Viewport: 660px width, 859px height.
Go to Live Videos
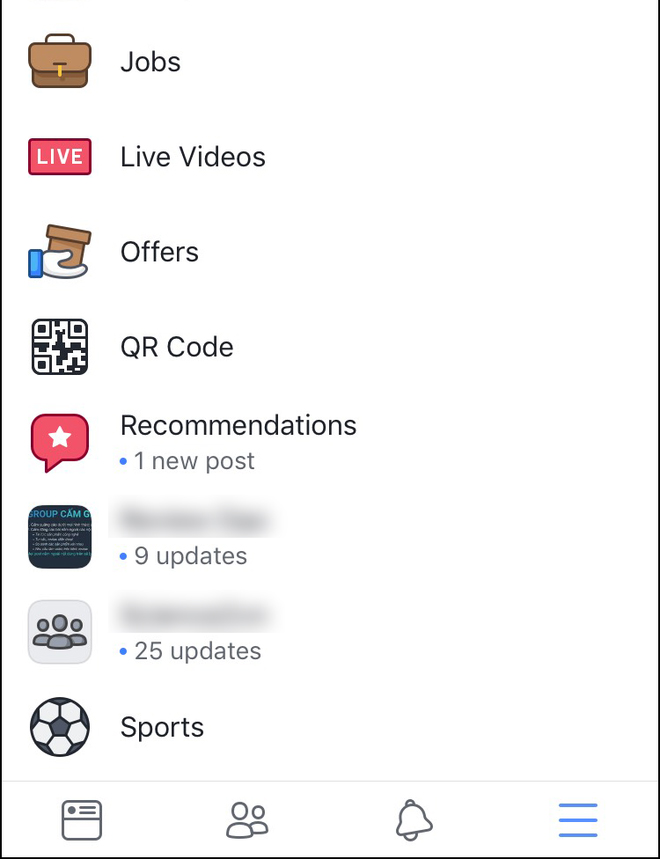[192, 157]
